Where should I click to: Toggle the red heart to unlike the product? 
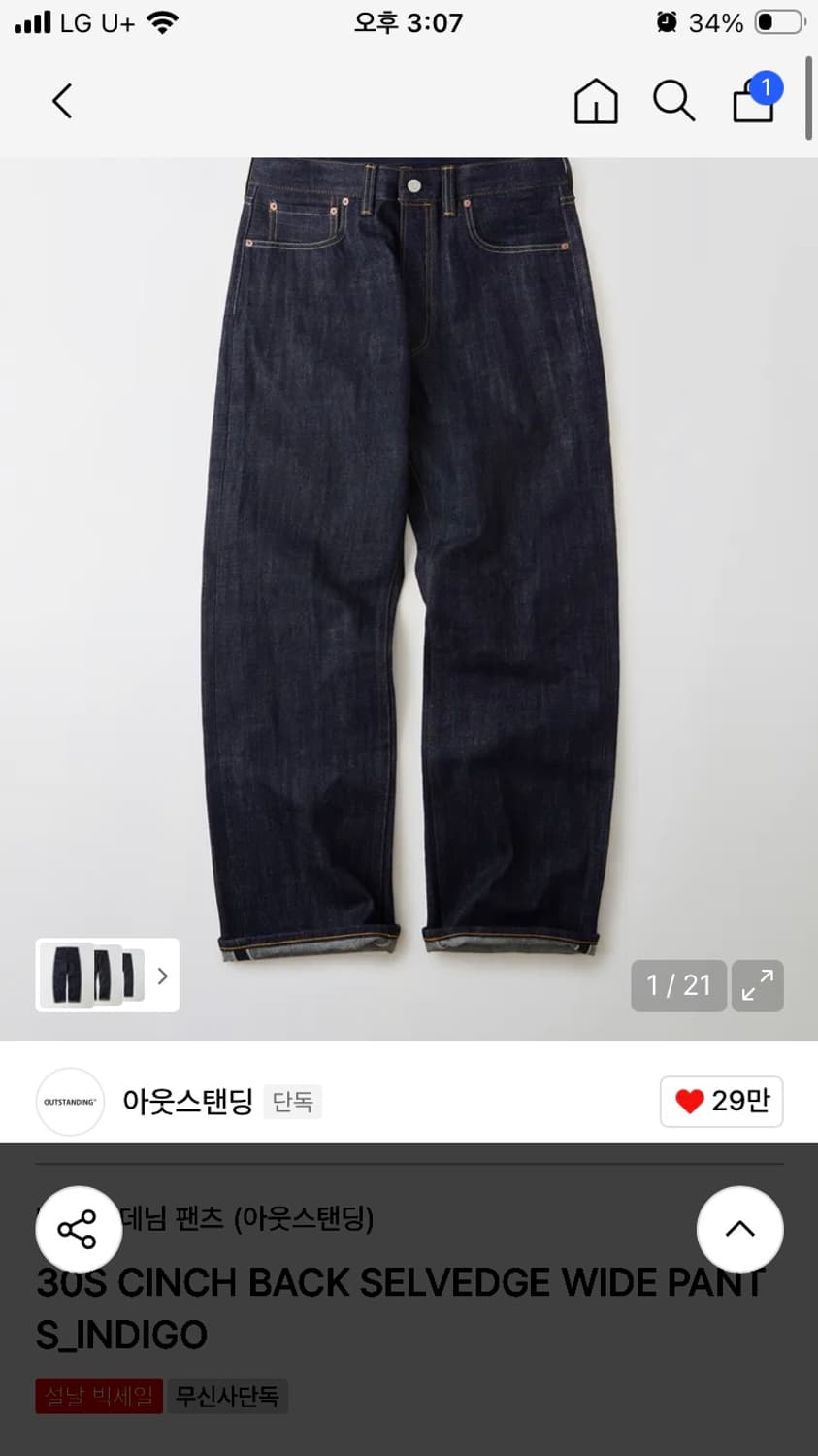tap(690, 1101)
